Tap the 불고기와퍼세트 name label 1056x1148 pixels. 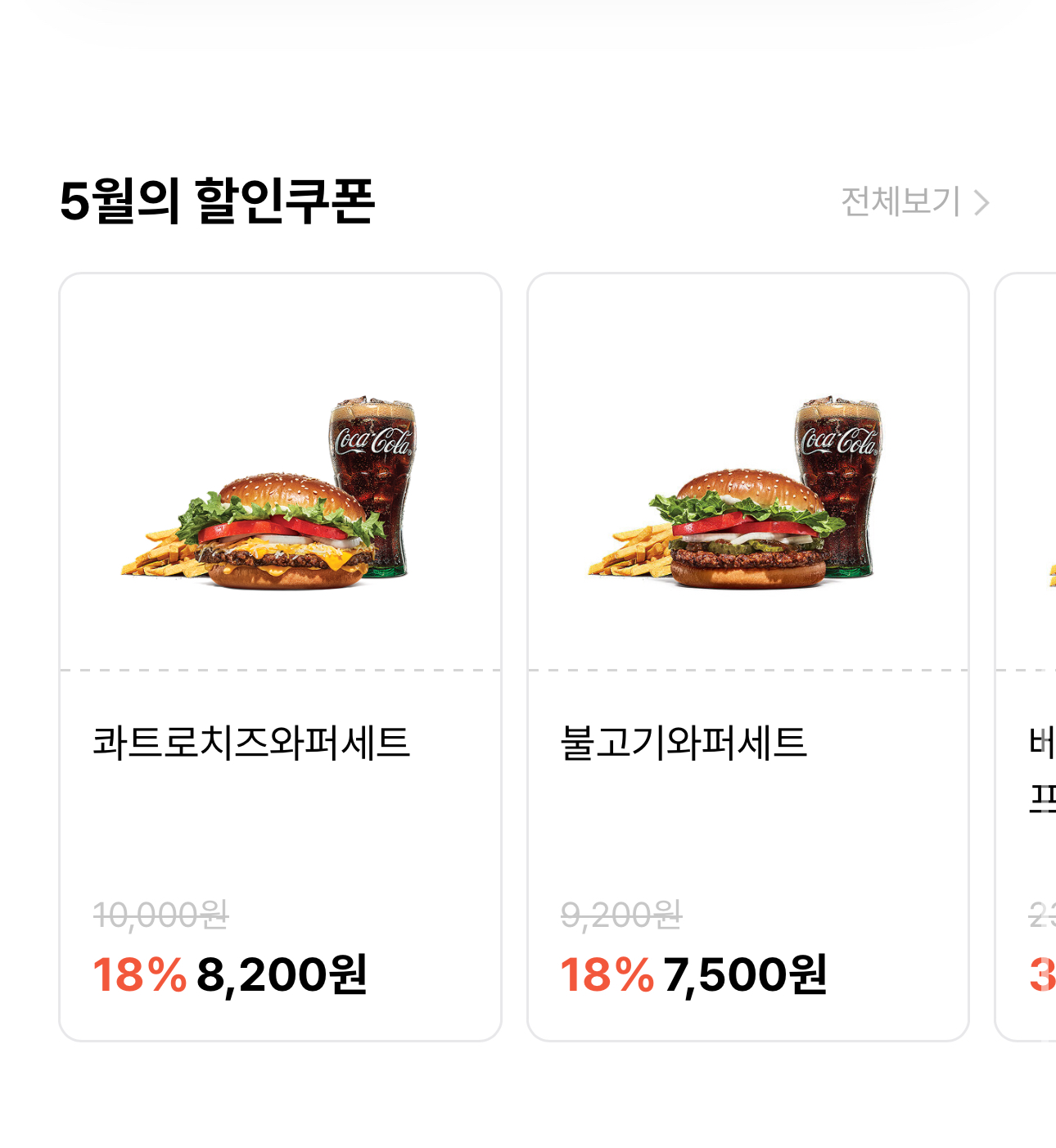[685, 741]
